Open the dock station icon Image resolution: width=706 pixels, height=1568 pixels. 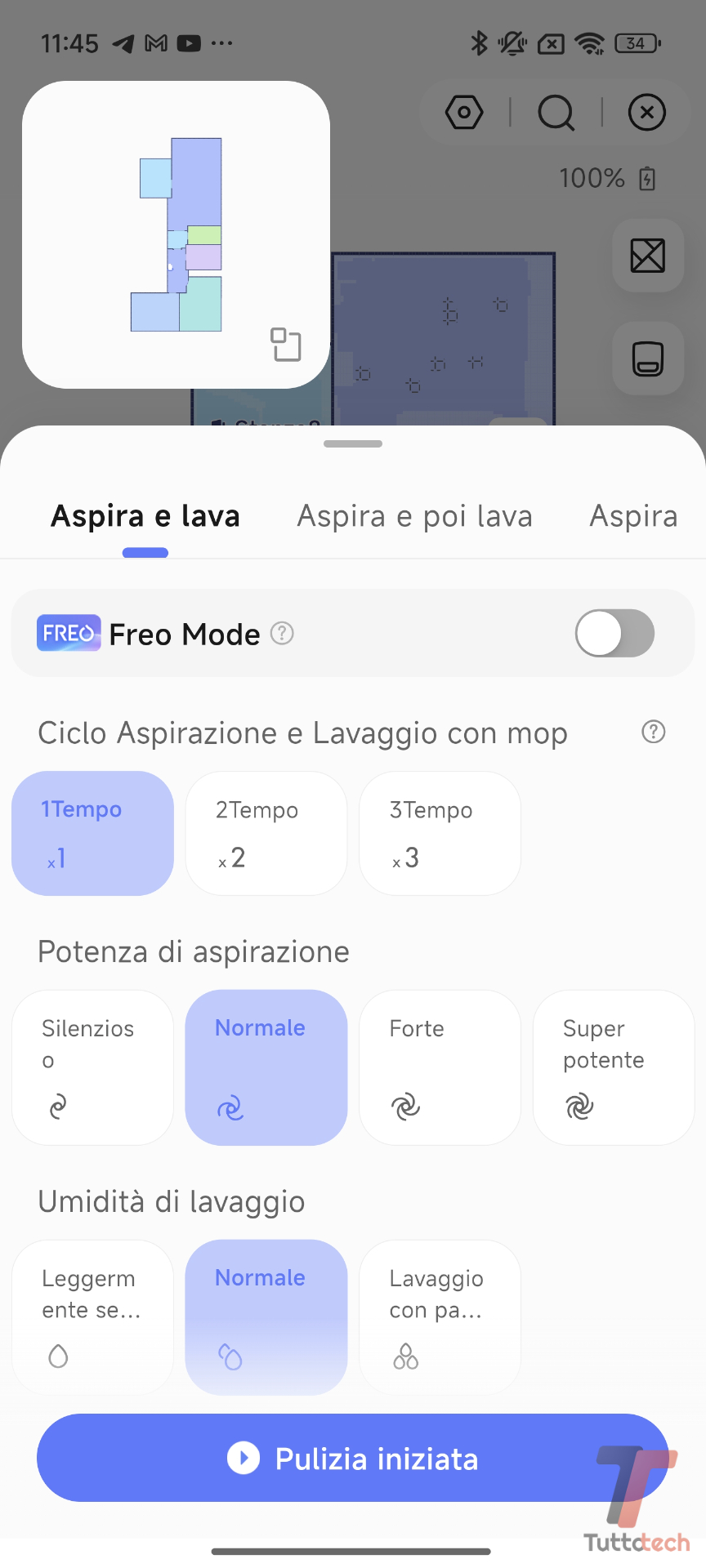click(648, 359)
